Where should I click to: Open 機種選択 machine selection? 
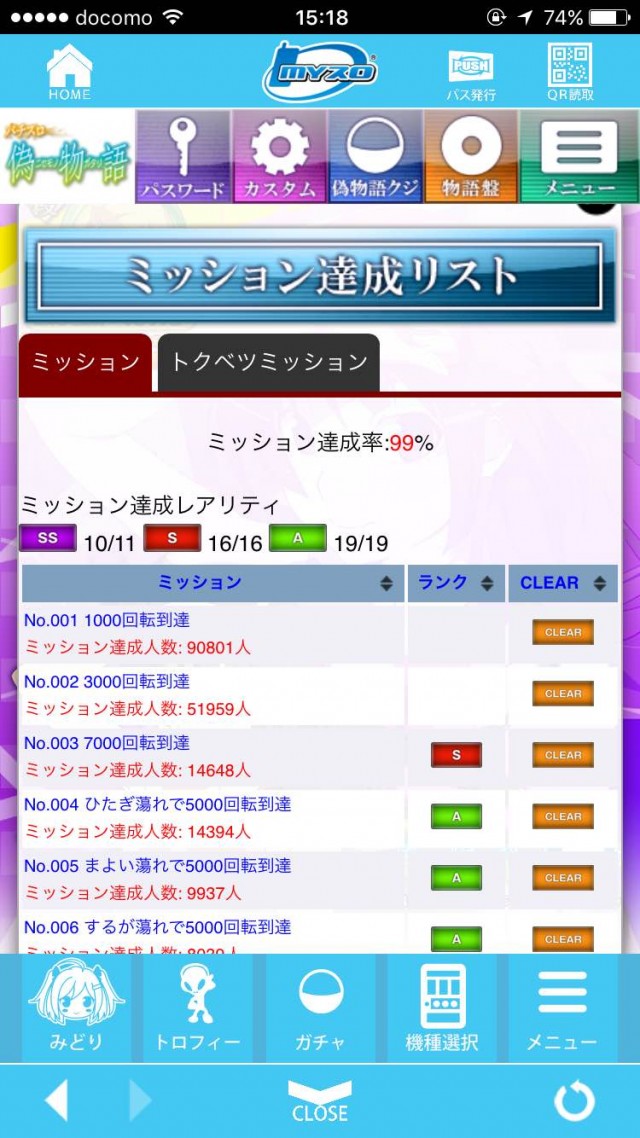click(441, 1009)
